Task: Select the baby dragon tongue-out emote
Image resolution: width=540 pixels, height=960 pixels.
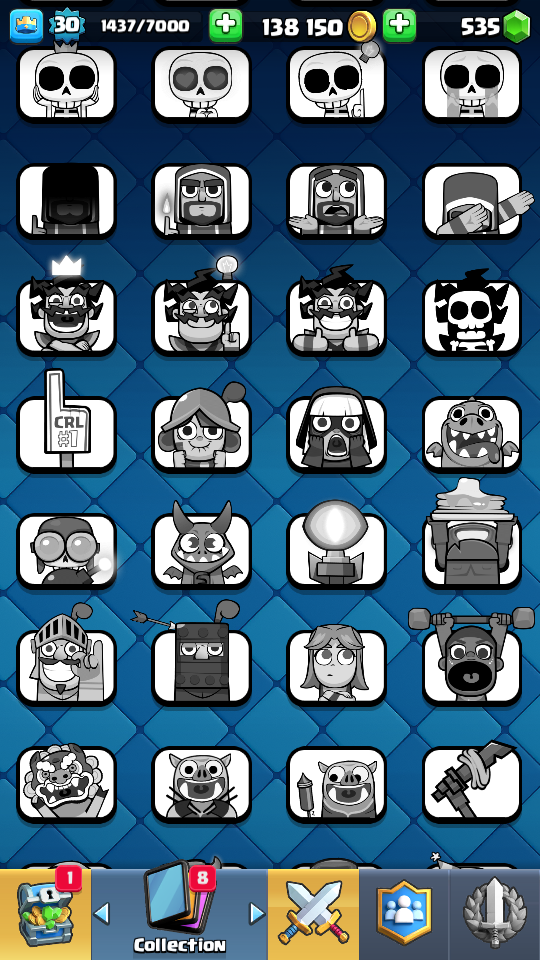Action: point(472,434)
